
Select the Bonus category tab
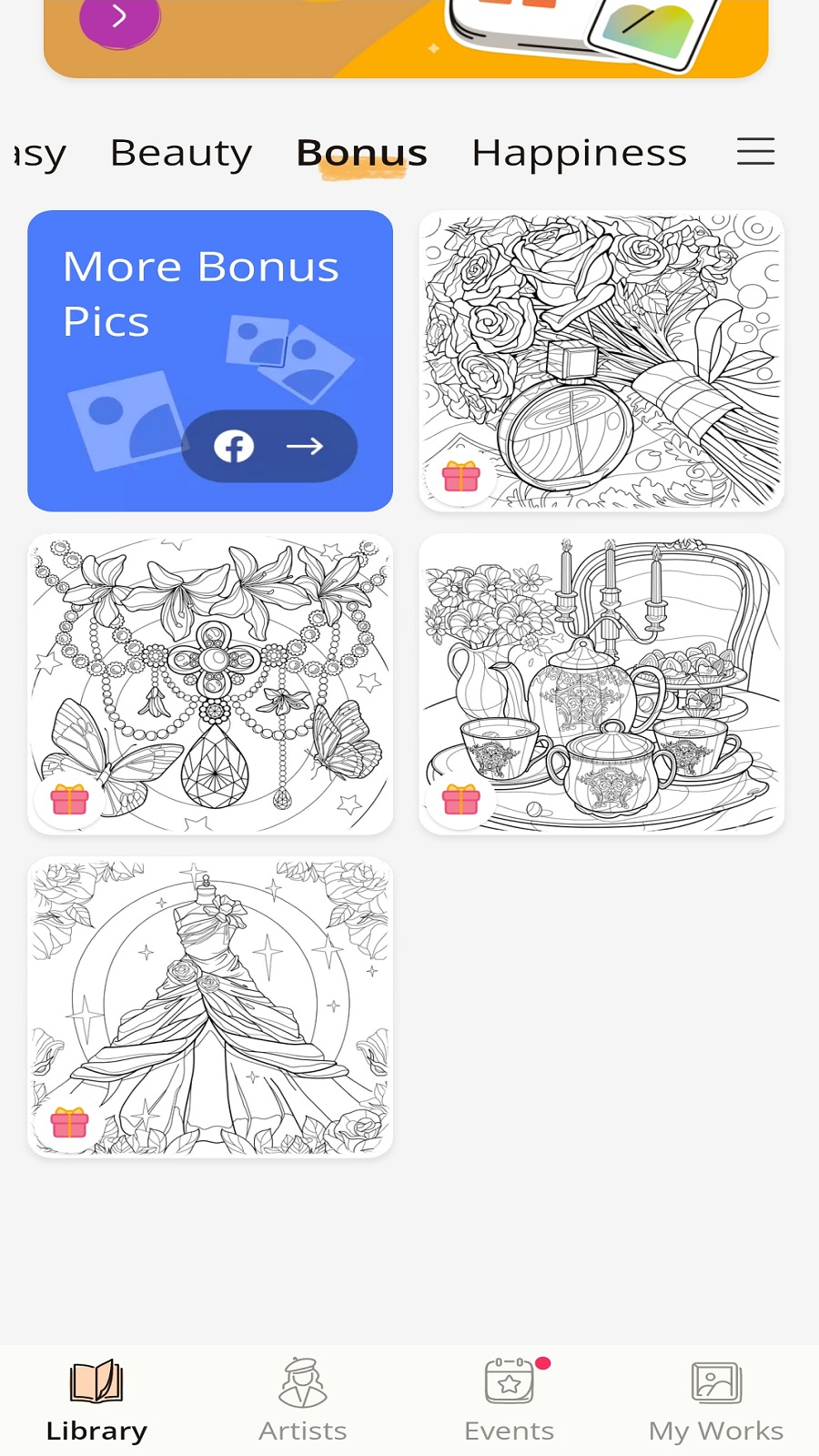click(x=361, y=153)
